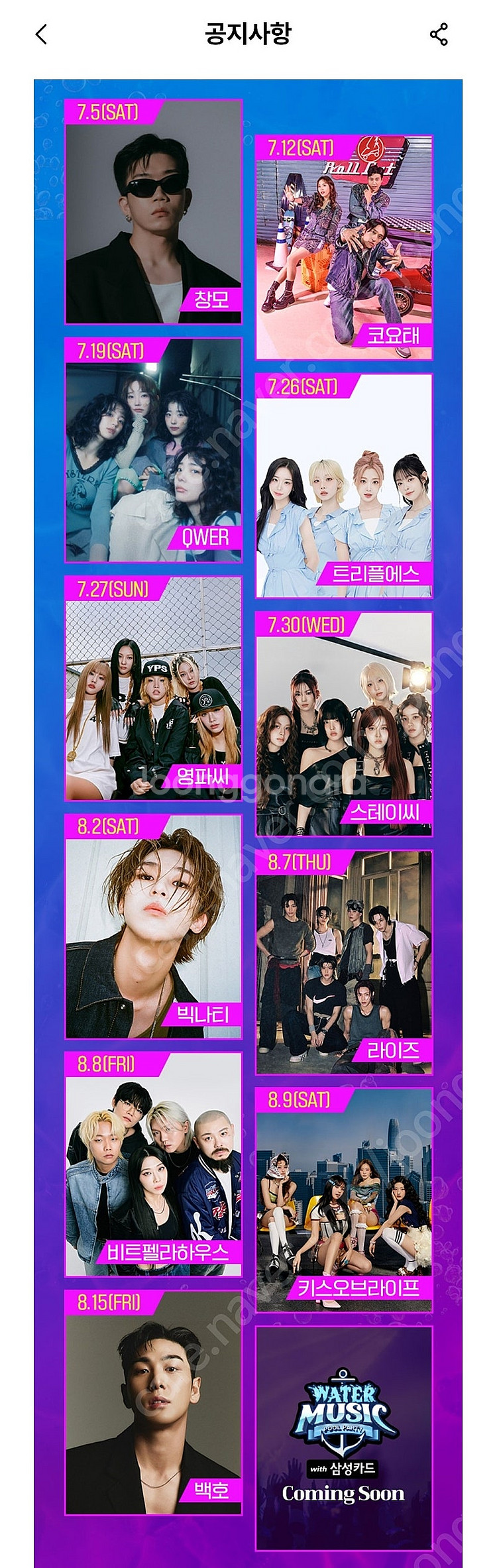The width and height of the screenshot is (497, 1568).
Task: Share this notice
Action: coord(439,34)
